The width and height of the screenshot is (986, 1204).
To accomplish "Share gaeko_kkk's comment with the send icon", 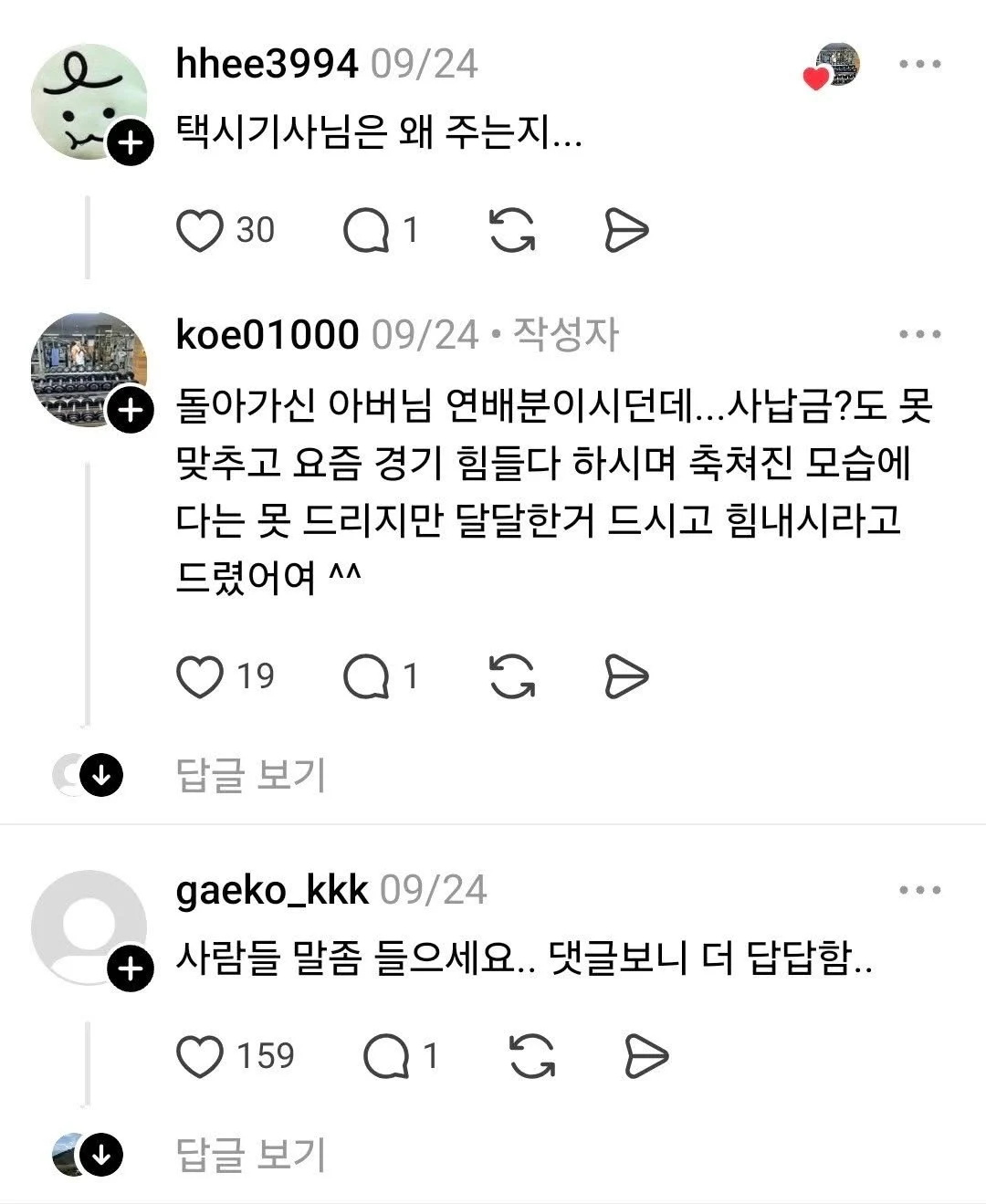I will click(x=646, y=1057).
